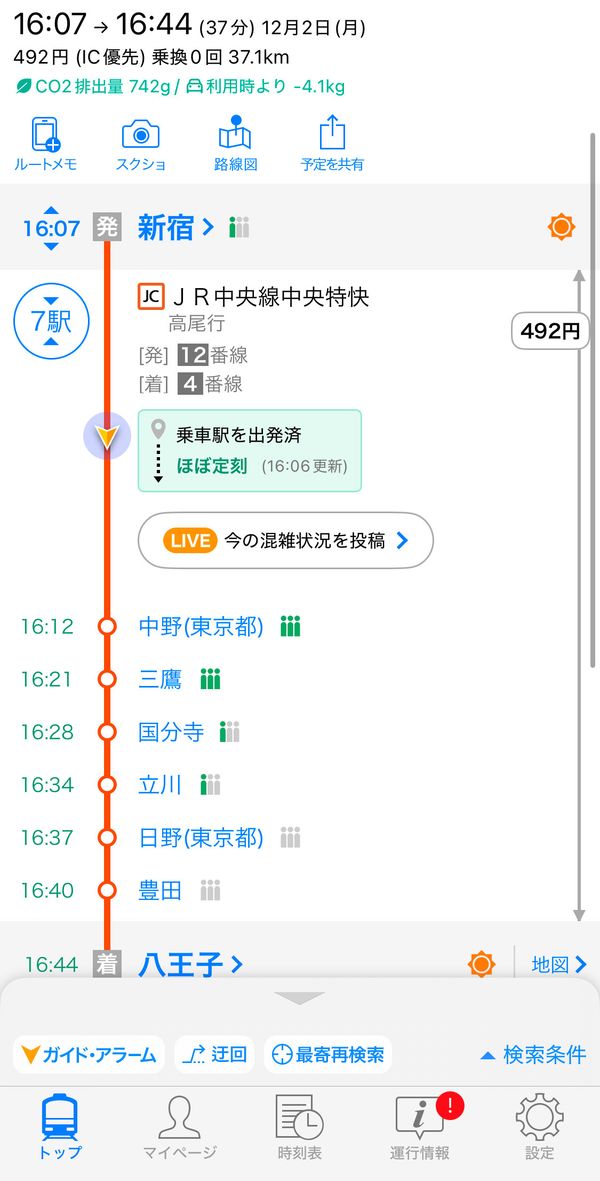Run 最寄再検索 nearest re-search
The image size is (600, 1181).
[x=327, y=1054]
